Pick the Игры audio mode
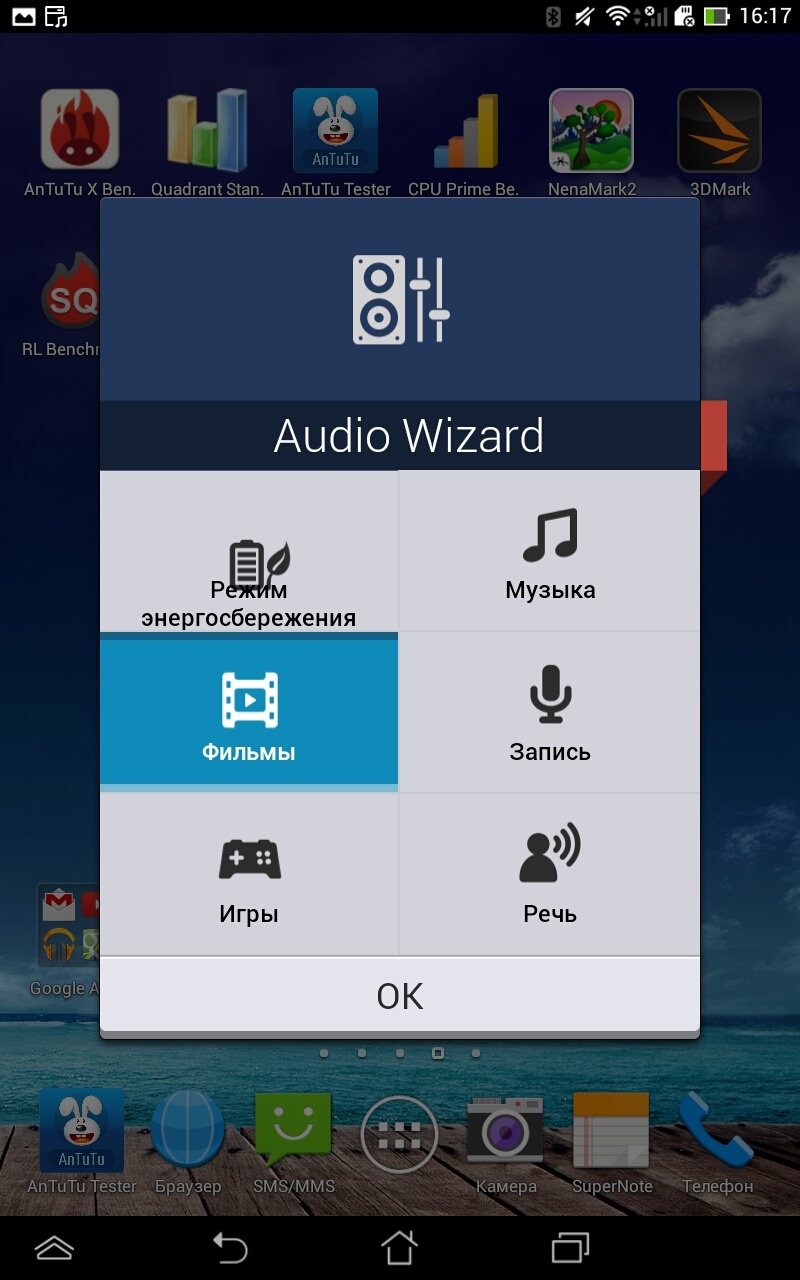Image resolution: width=800 pixels, height=1280 pixels. (249, 875)
